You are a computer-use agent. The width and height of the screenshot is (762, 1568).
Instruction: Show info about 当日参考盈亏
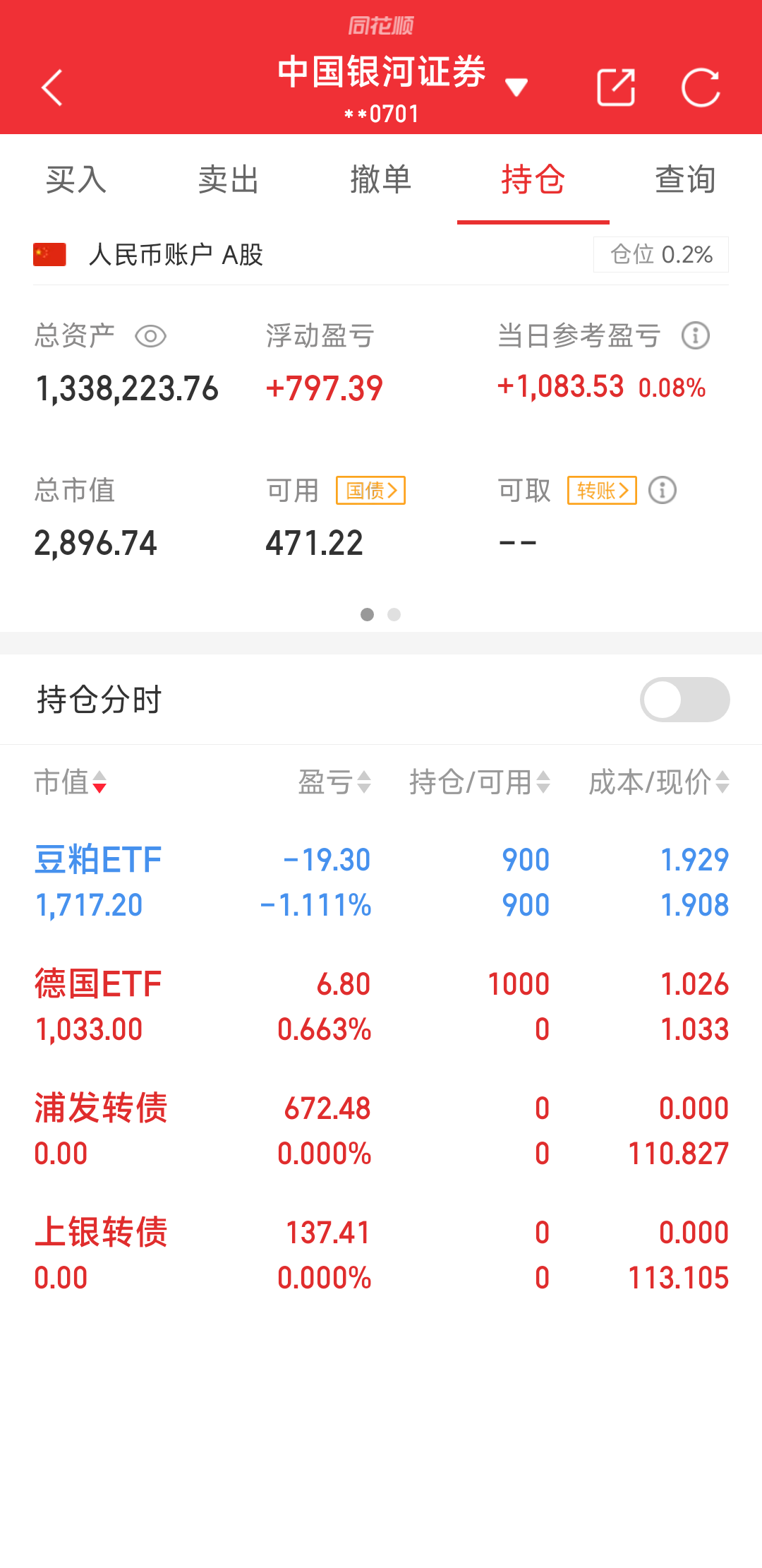pos(696,336)
